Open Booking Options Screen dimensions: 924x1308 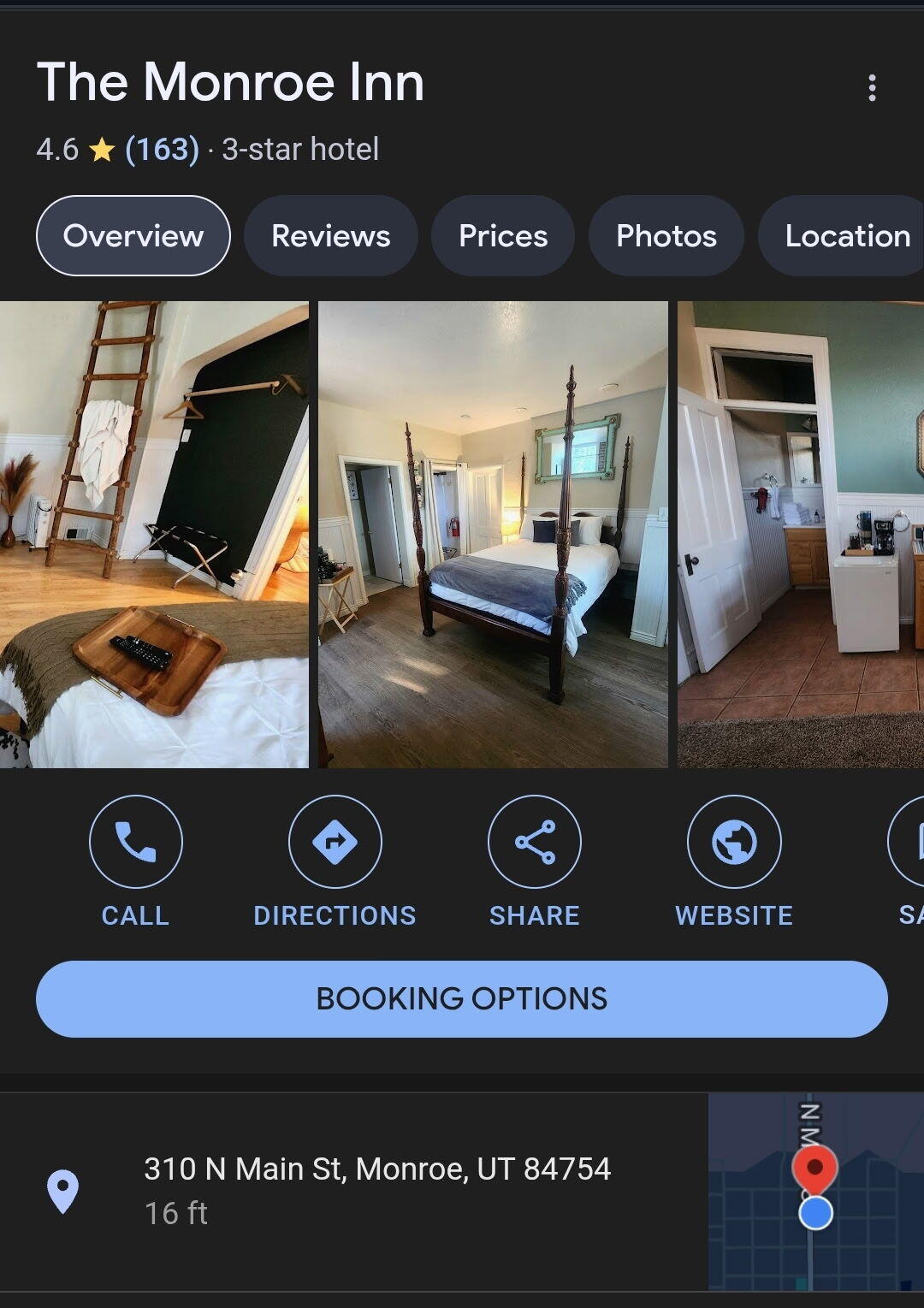click(461, 998)
